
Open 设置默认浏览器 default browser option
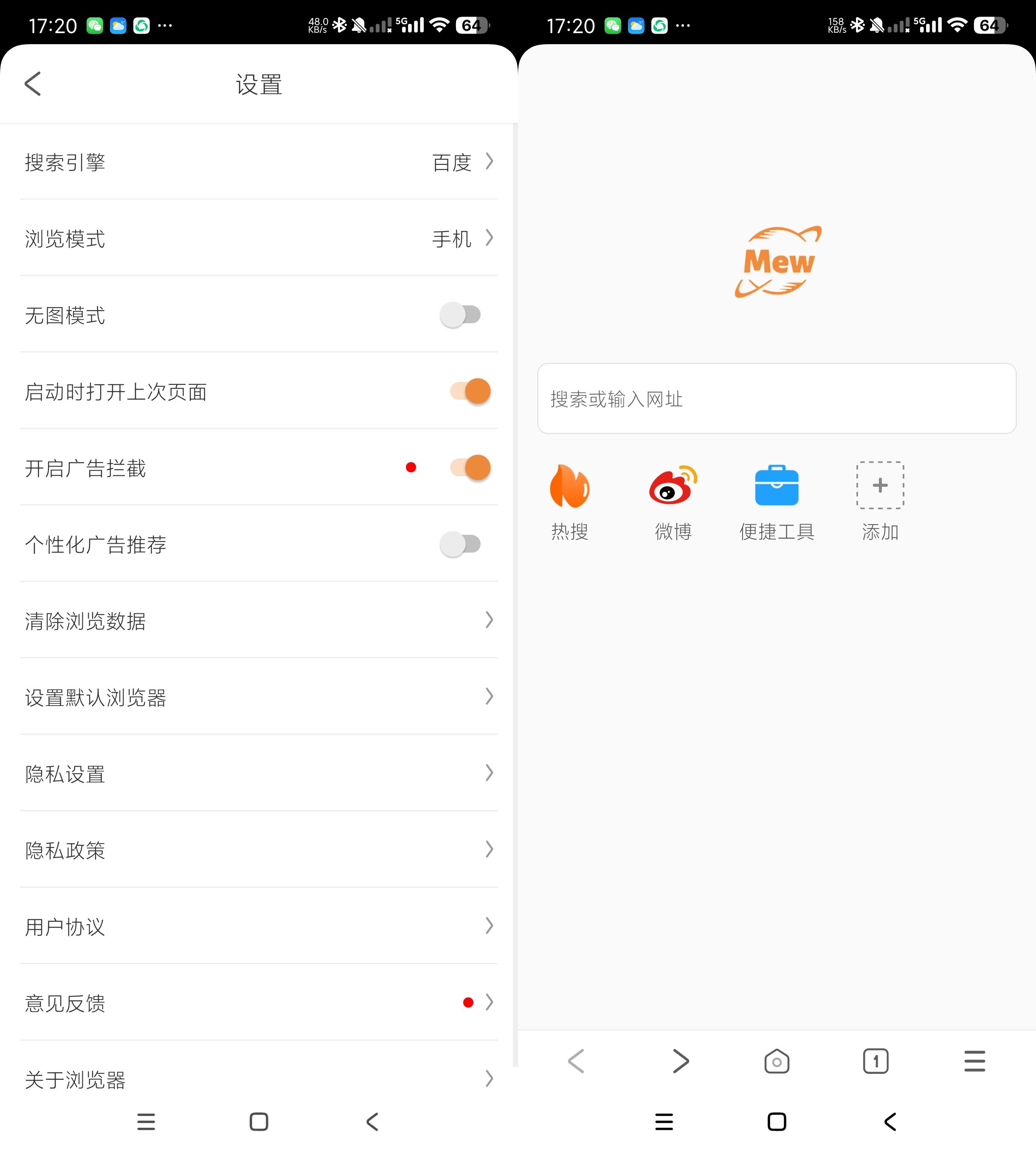[x=488, y=697]
